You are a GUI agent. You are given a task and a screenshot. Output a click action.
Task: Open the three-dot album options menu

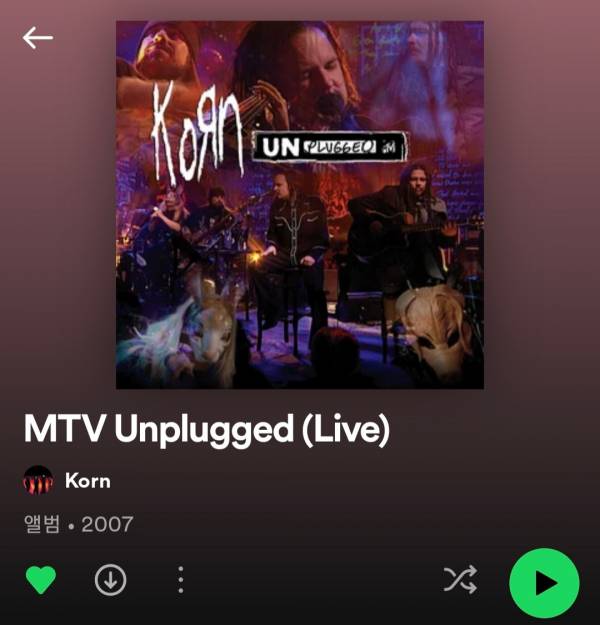180,580
